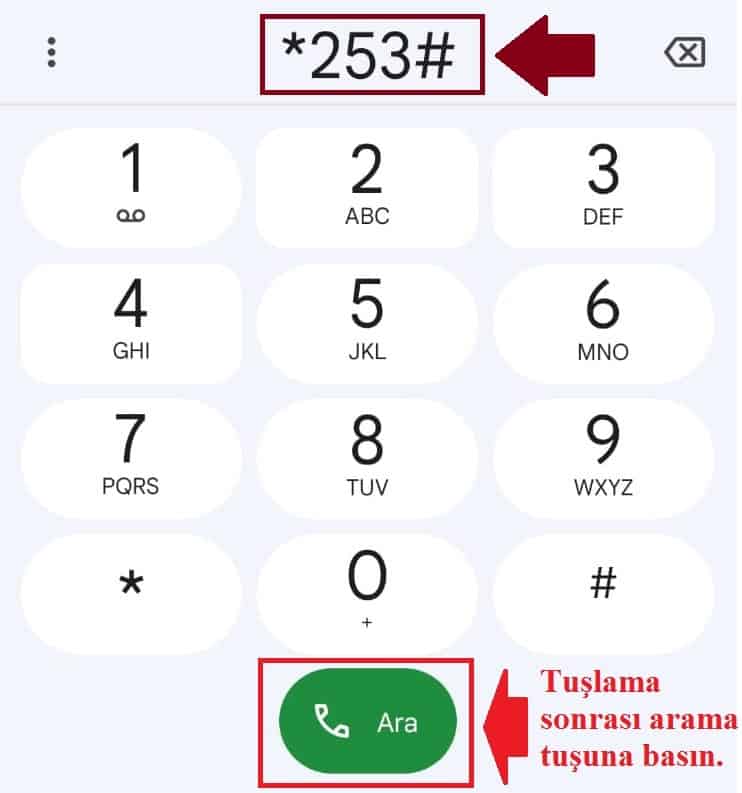Delete the last dialed character
This screenshot has height=793, width=742.
(685, 52)
